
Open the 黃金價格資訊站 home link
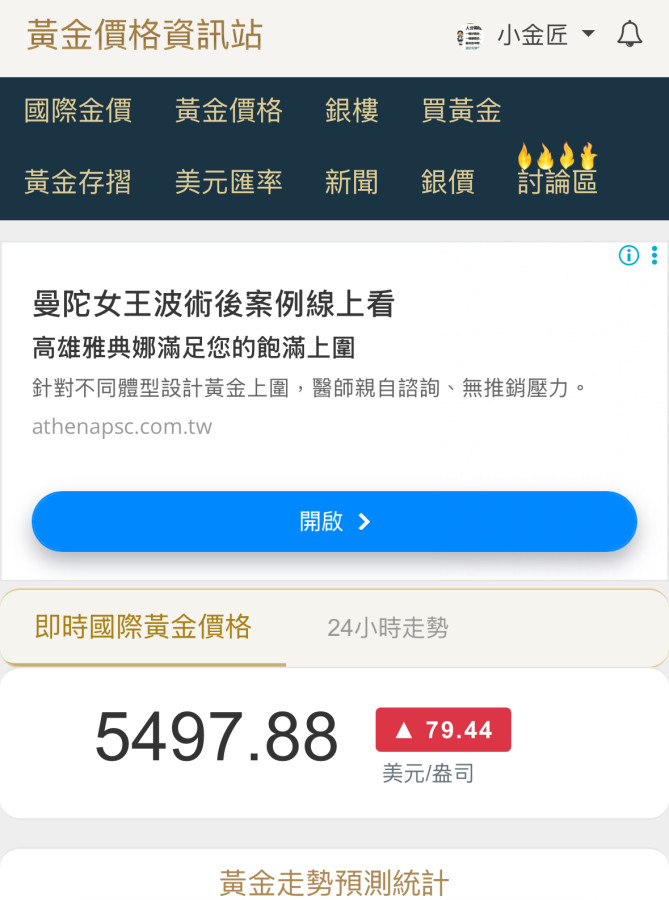pos(144,35)
